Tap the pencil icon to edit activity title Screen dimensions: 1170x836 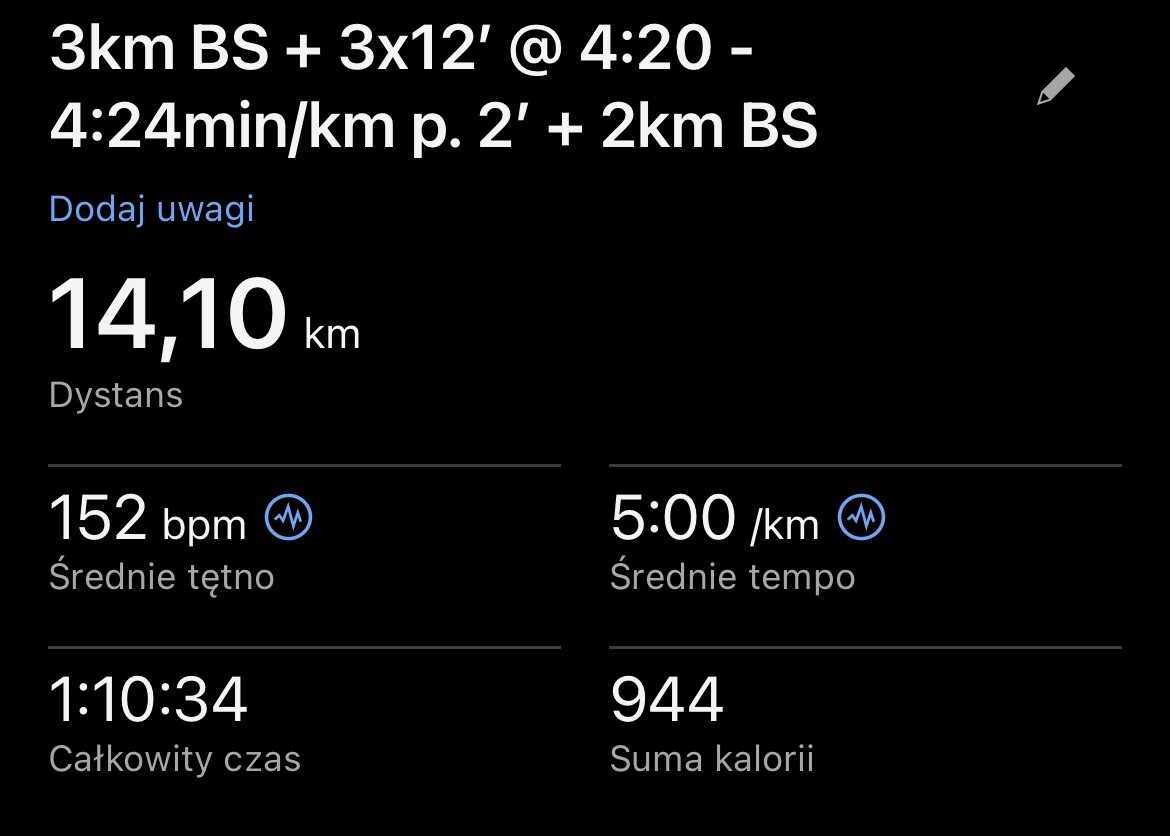click(x=1056, y=87)
